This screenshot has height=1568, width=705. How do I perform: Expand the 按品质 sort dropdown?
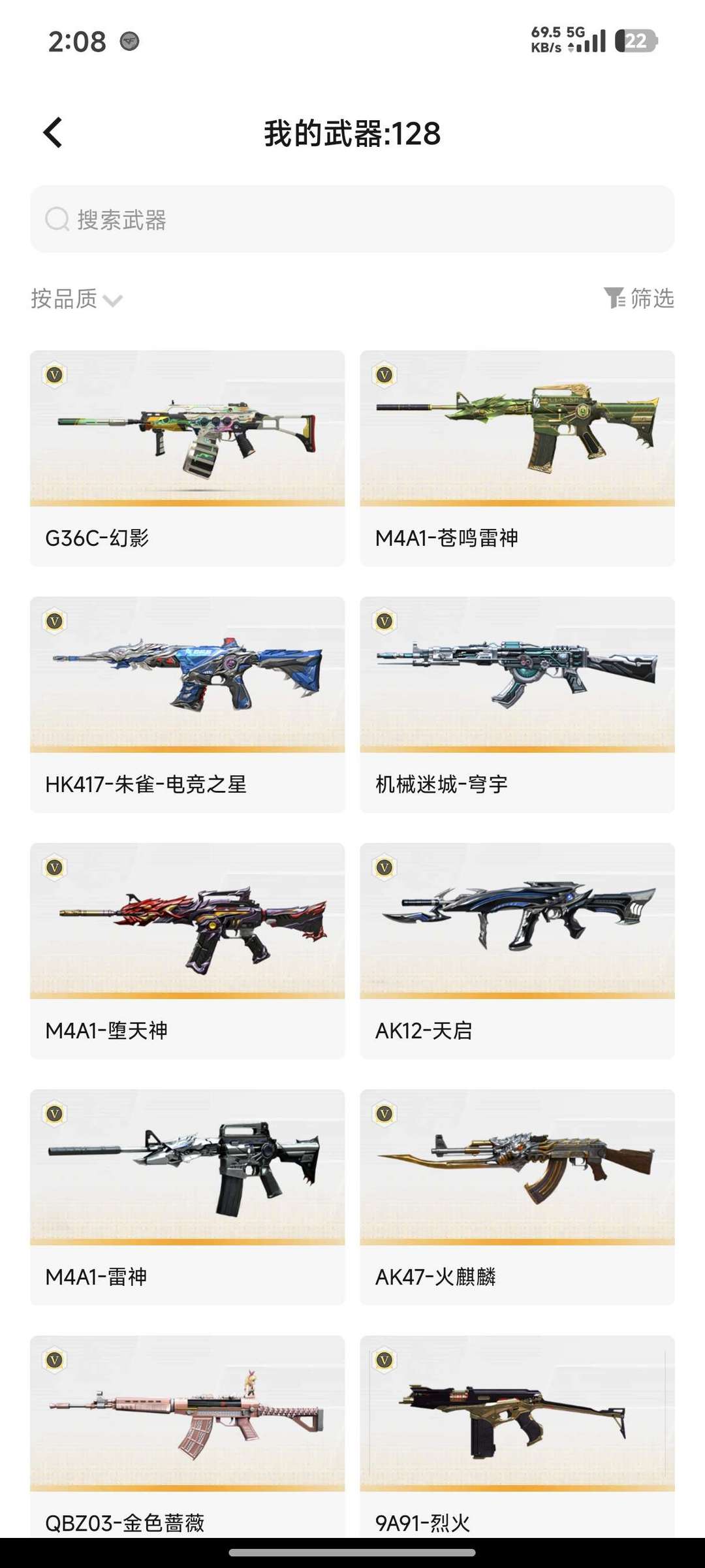76,299
